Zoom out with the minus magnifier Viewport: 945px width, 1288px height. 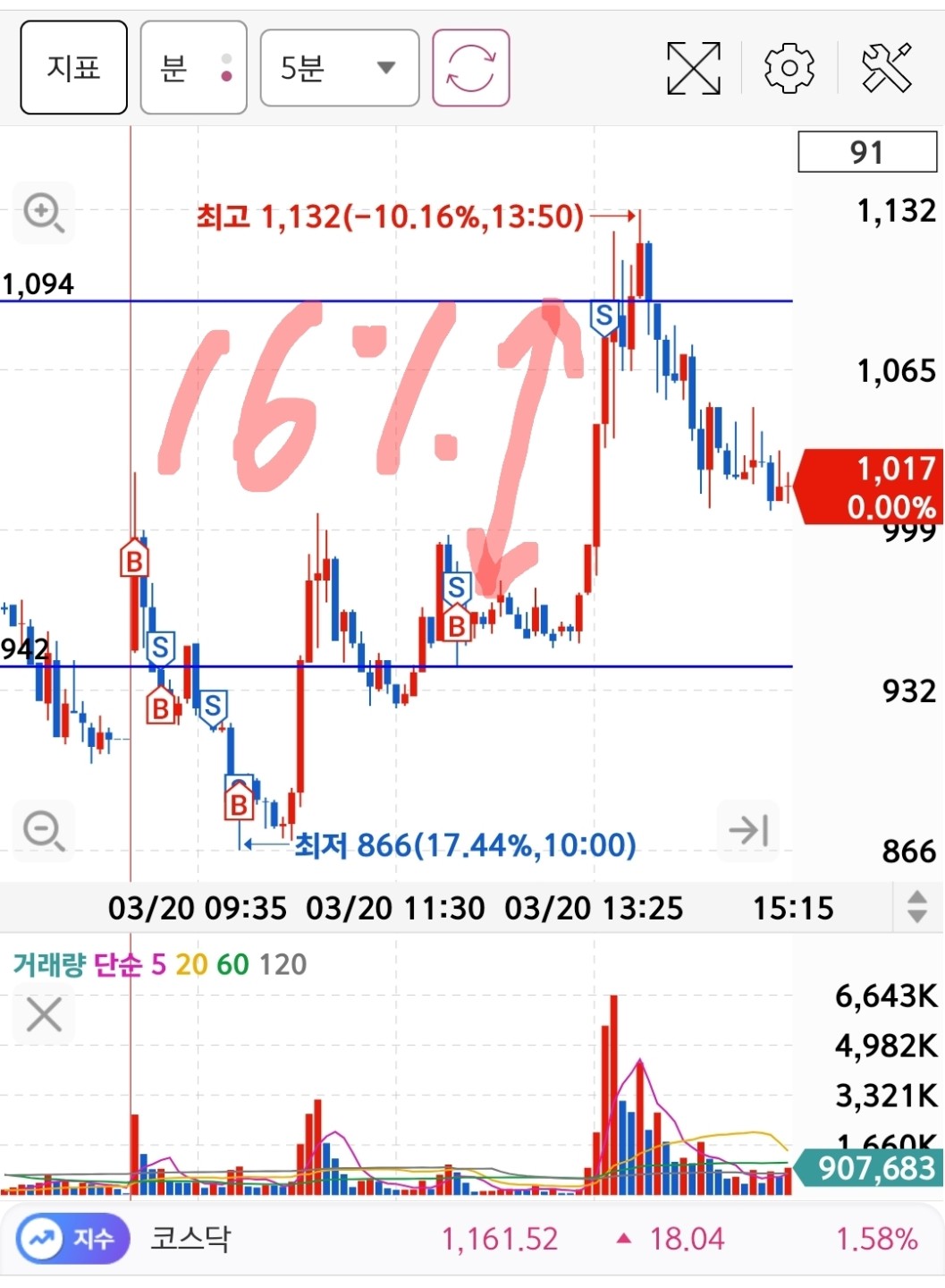[43, 831]
